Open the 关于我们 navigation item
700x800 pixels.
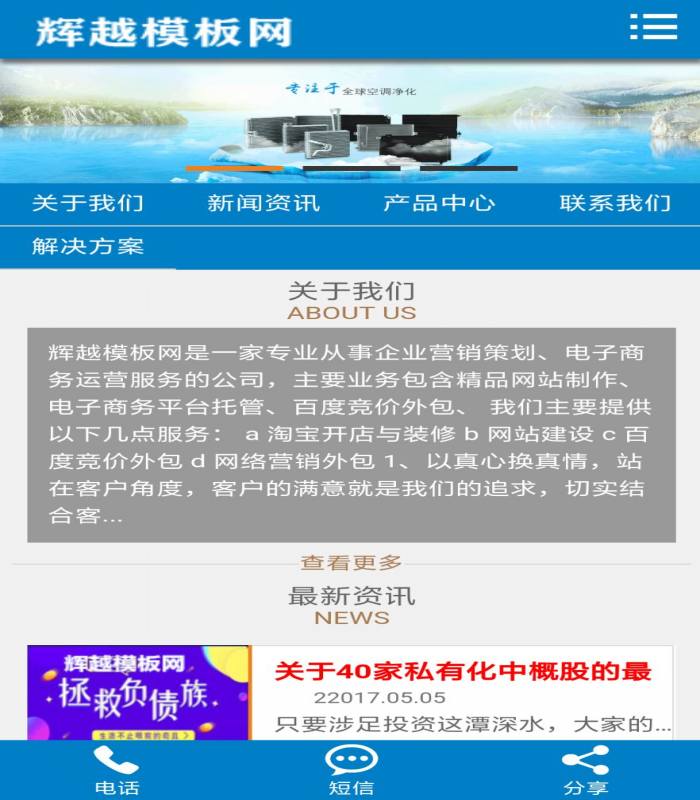(88, 203)
